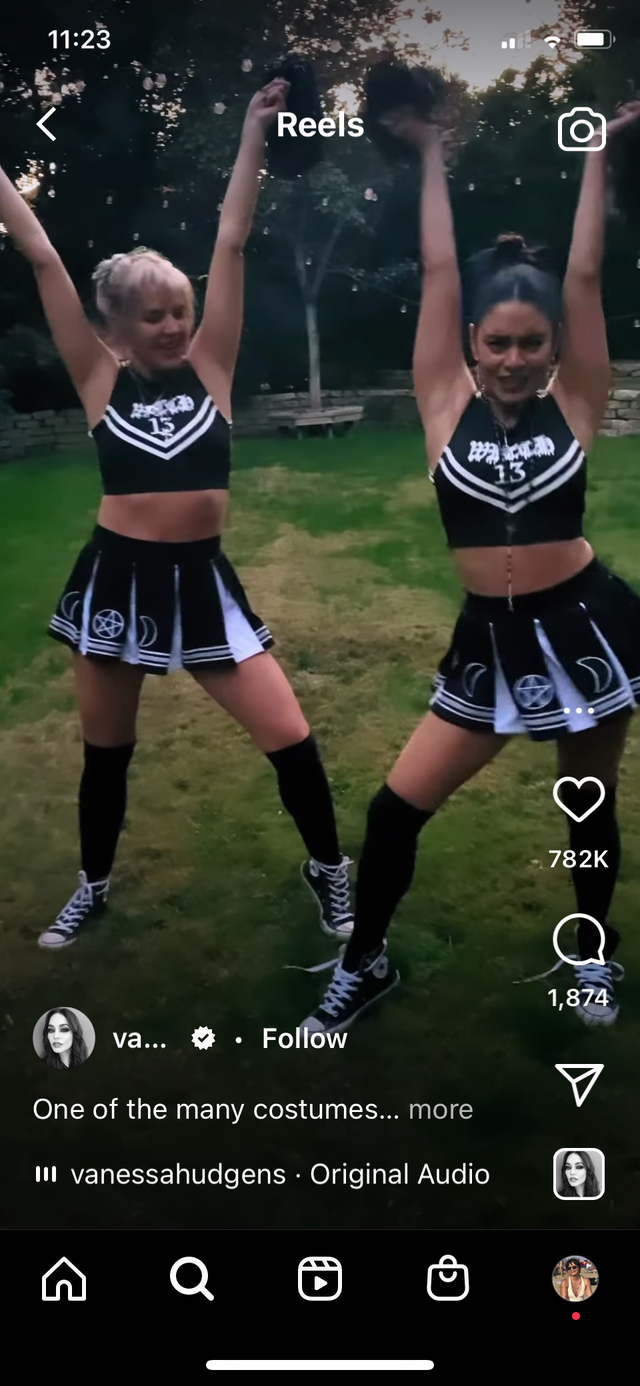Switch to the Search tab
The width and height of the screenshot is (640, 1386).
tap(191, 1279)
